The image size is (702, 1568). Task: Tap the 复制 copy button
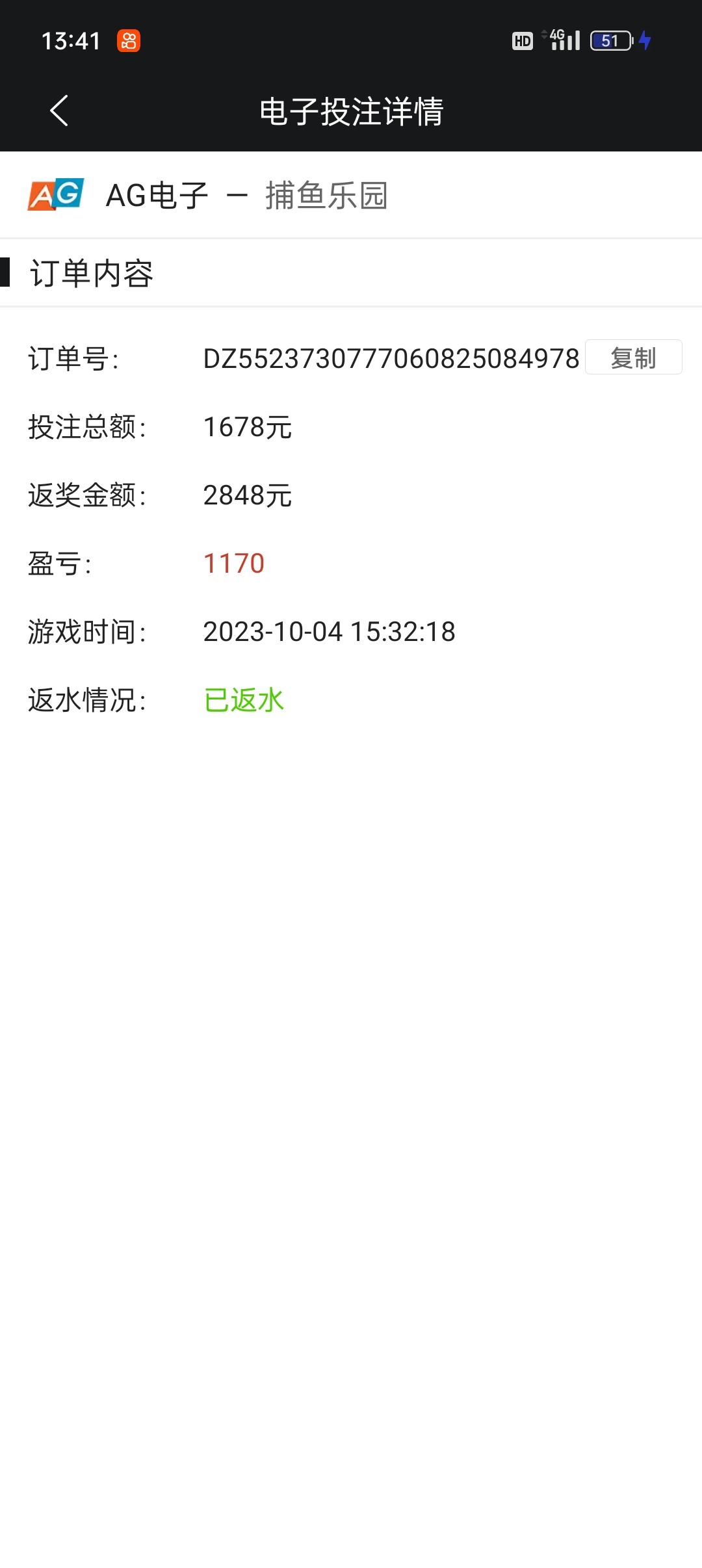pos(632,357)
